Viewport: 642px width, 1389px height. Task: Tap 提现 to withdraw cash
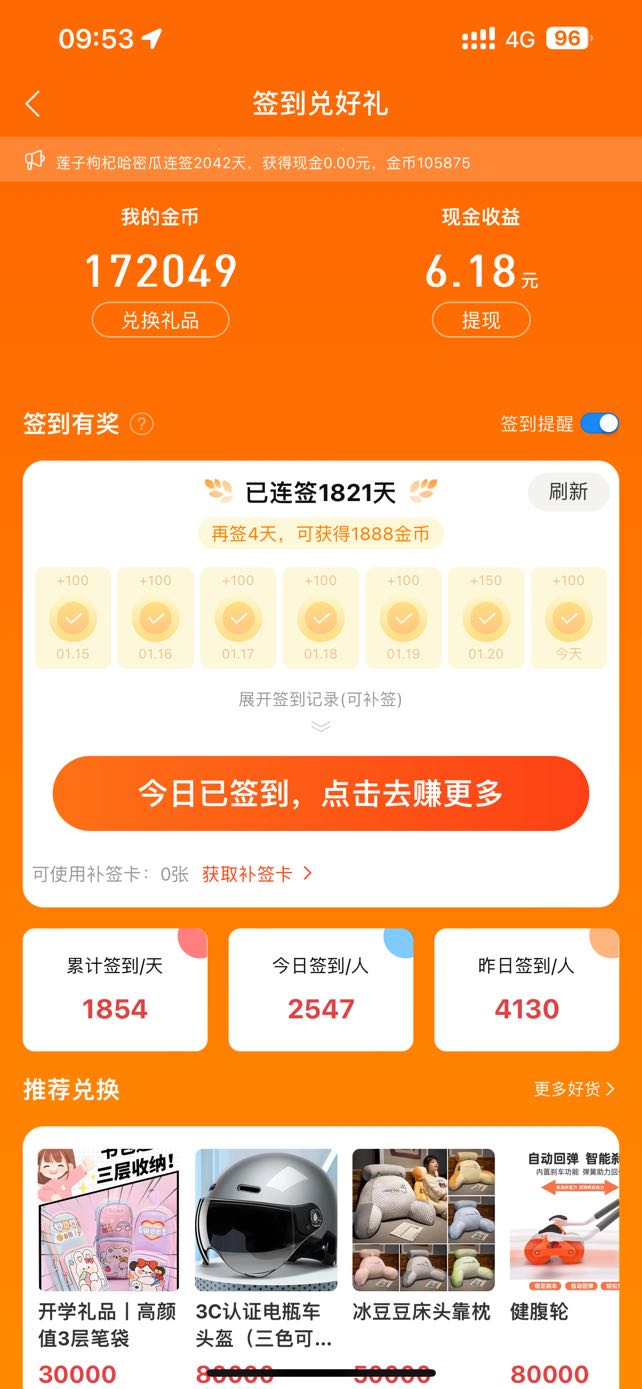(481, 320)
